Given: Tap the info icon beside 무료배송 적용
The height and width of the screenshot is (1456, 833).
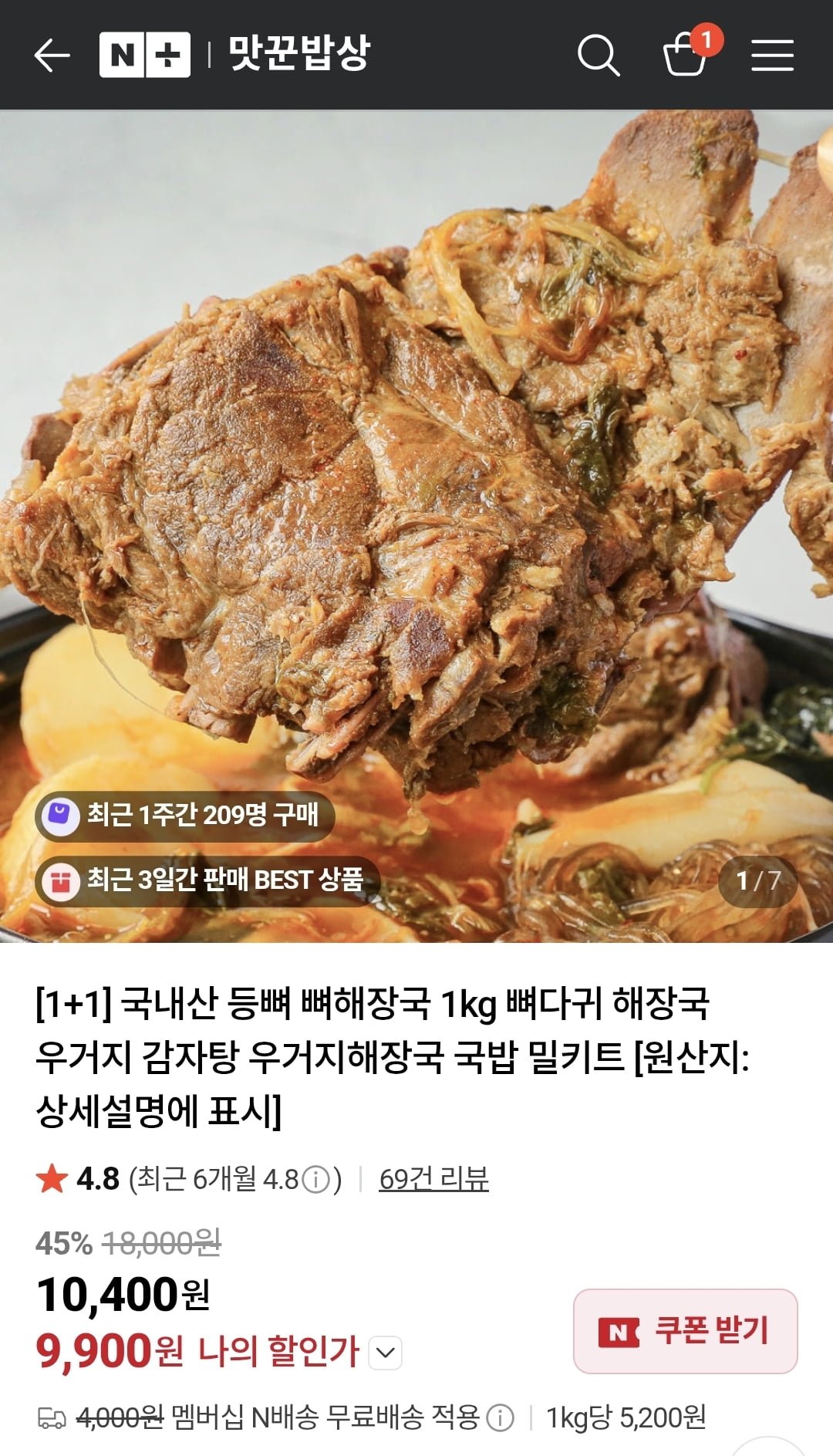Looking at the screenshot, I should coord(501,1418).
